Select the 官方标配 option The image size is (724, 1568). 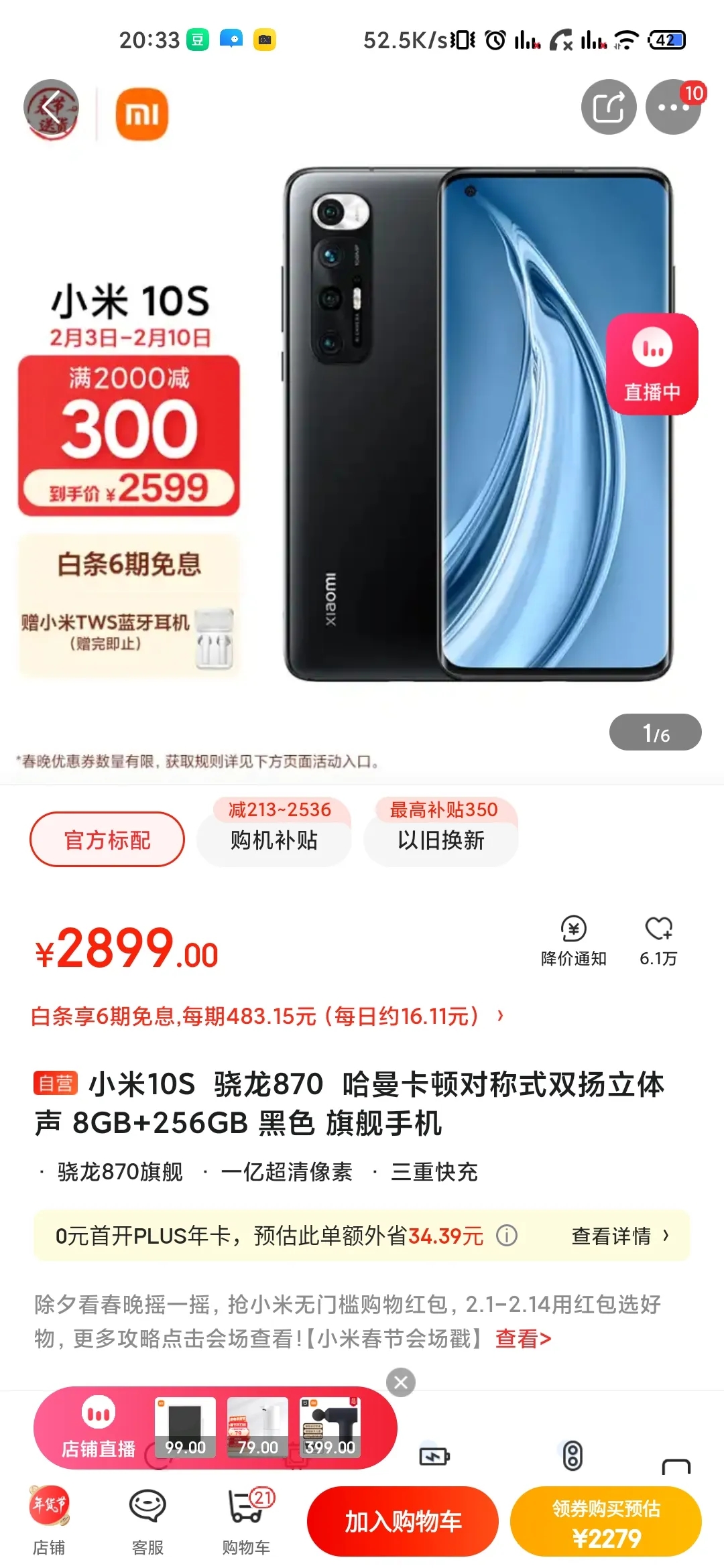[107, 840]
